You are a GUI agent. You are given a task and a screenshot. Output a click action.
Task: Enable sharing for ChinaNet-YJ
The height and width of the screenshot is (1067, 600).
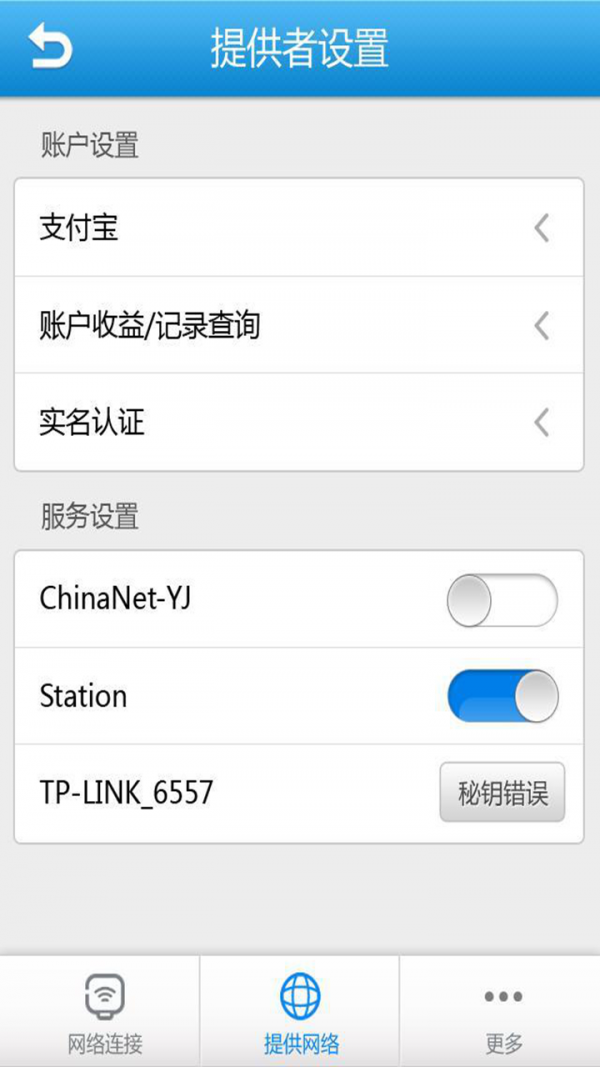(502, 600)
